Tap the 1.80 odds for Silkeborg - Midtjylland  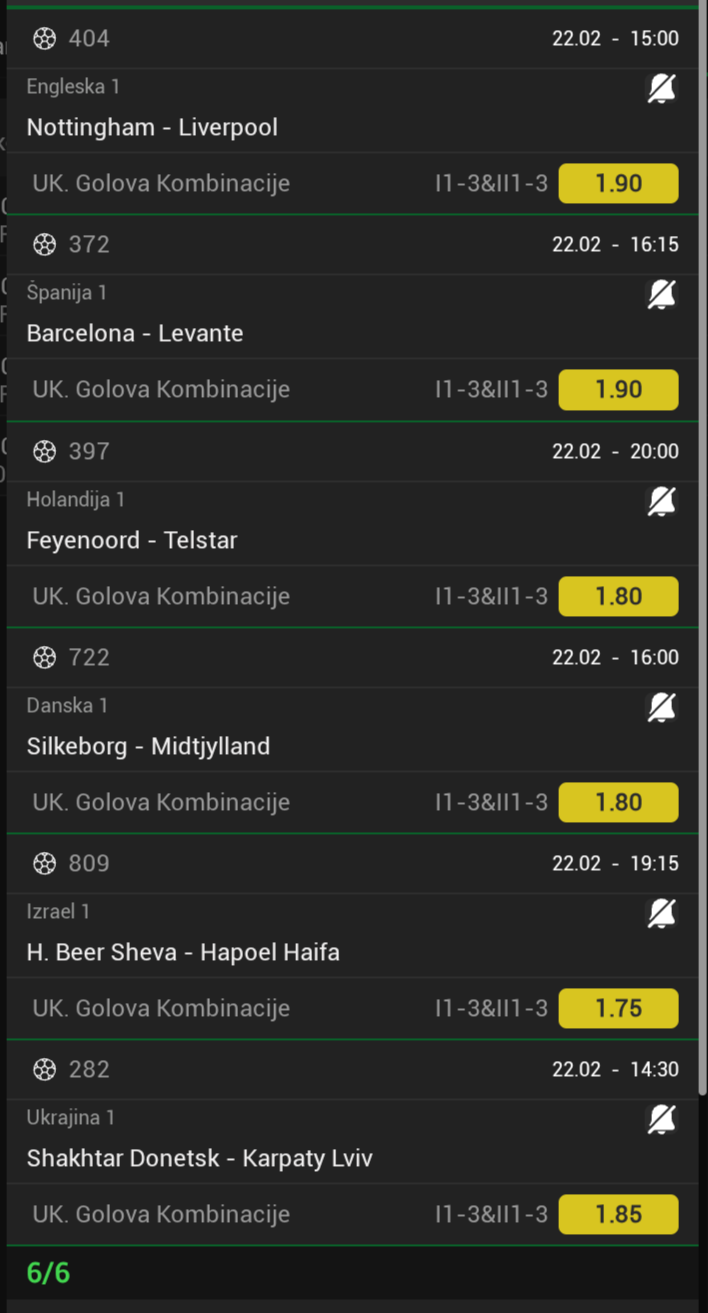click(x=618, y=802)
